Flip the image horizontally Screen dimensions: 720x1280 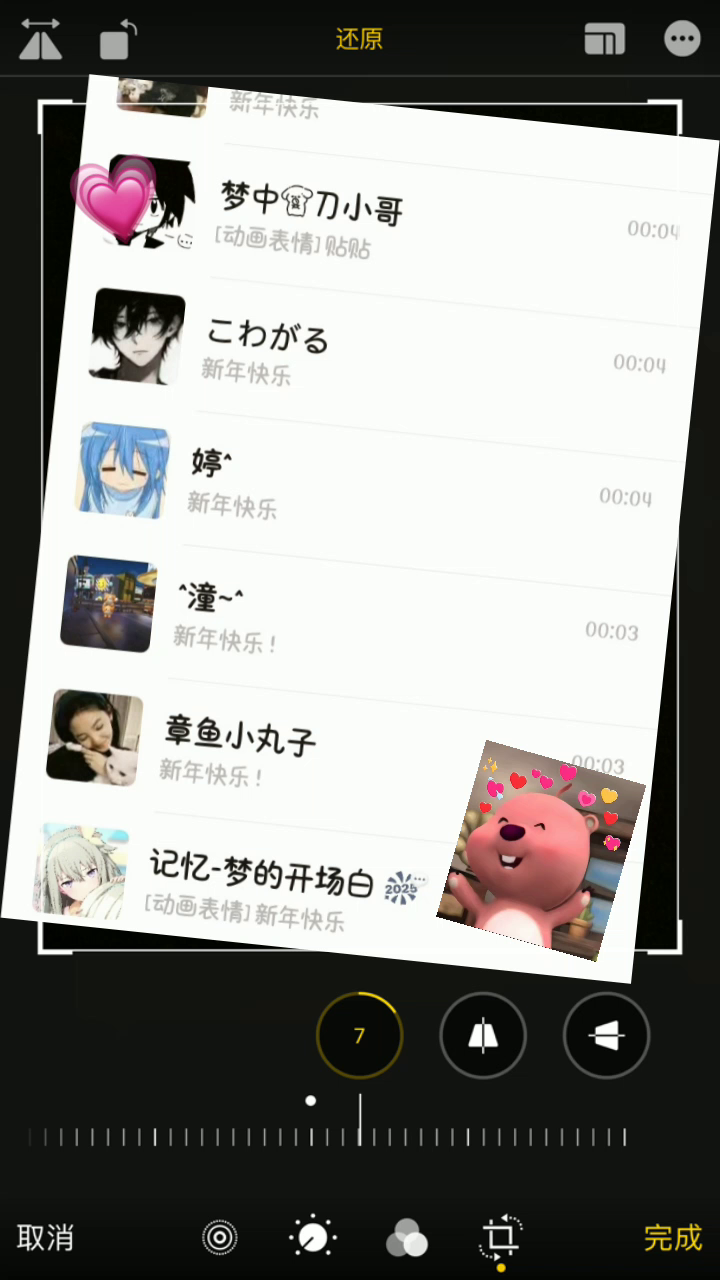click(40, 39)
